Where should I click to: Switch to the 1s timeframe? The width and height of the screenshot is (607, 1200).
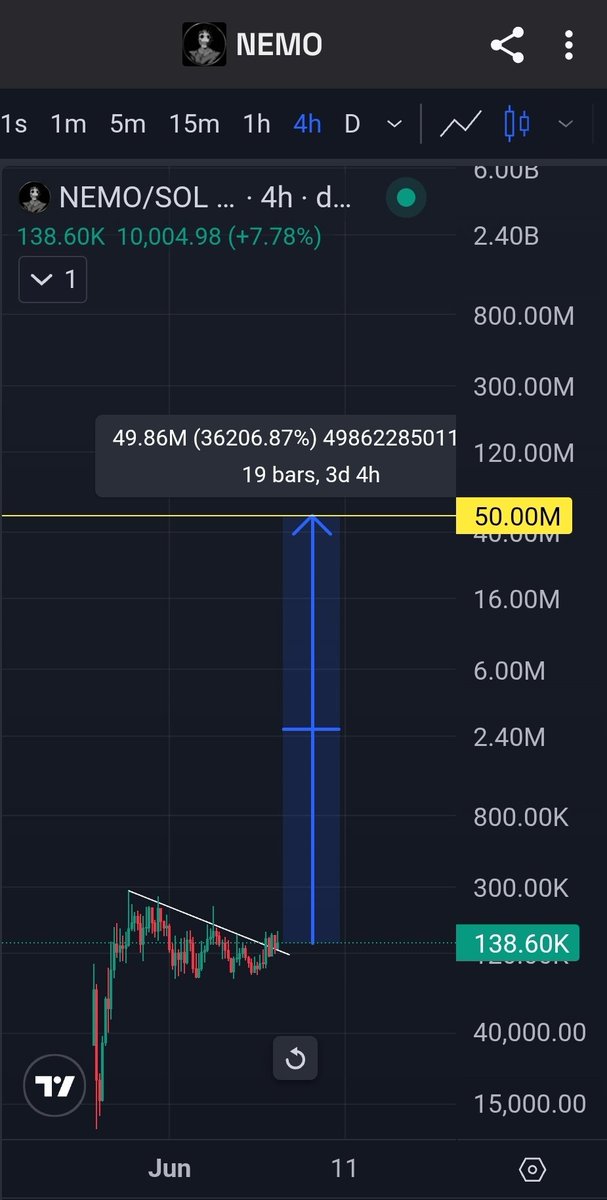click(14, 124)
